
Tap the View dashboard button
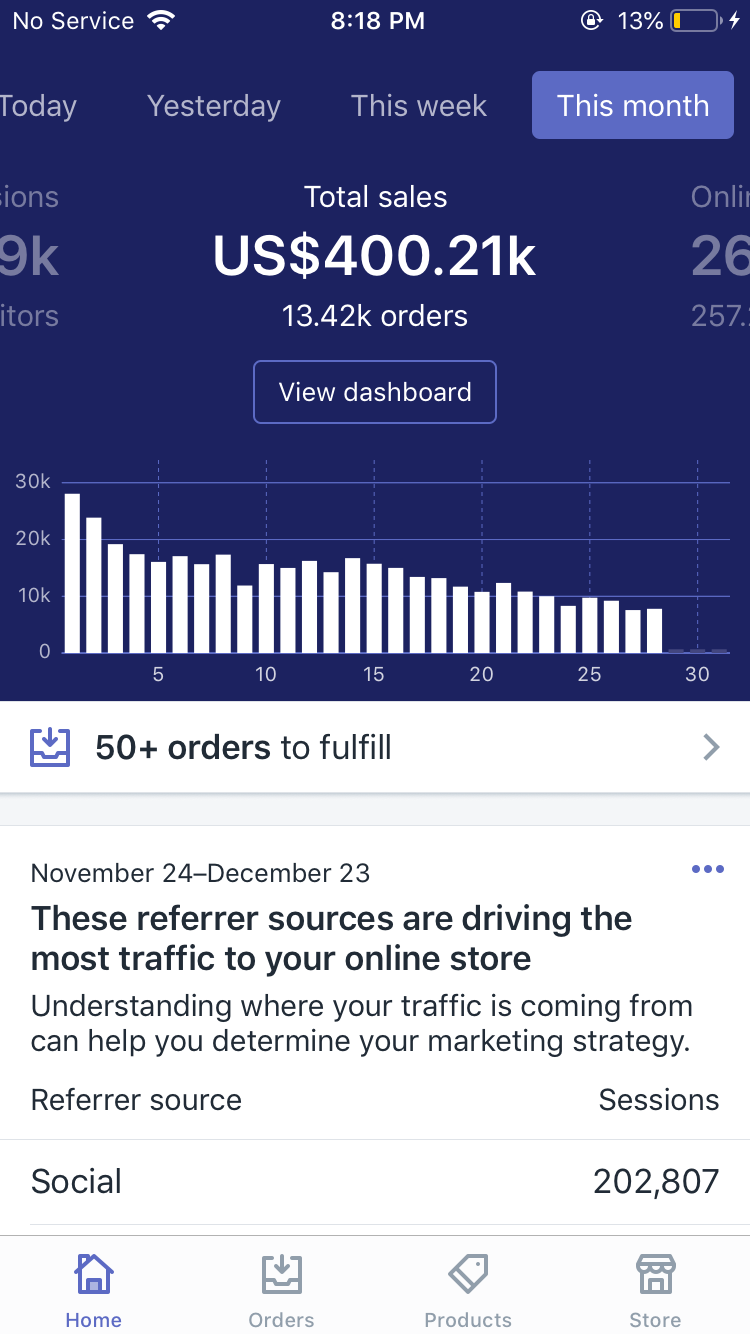(x=375, y=392)
